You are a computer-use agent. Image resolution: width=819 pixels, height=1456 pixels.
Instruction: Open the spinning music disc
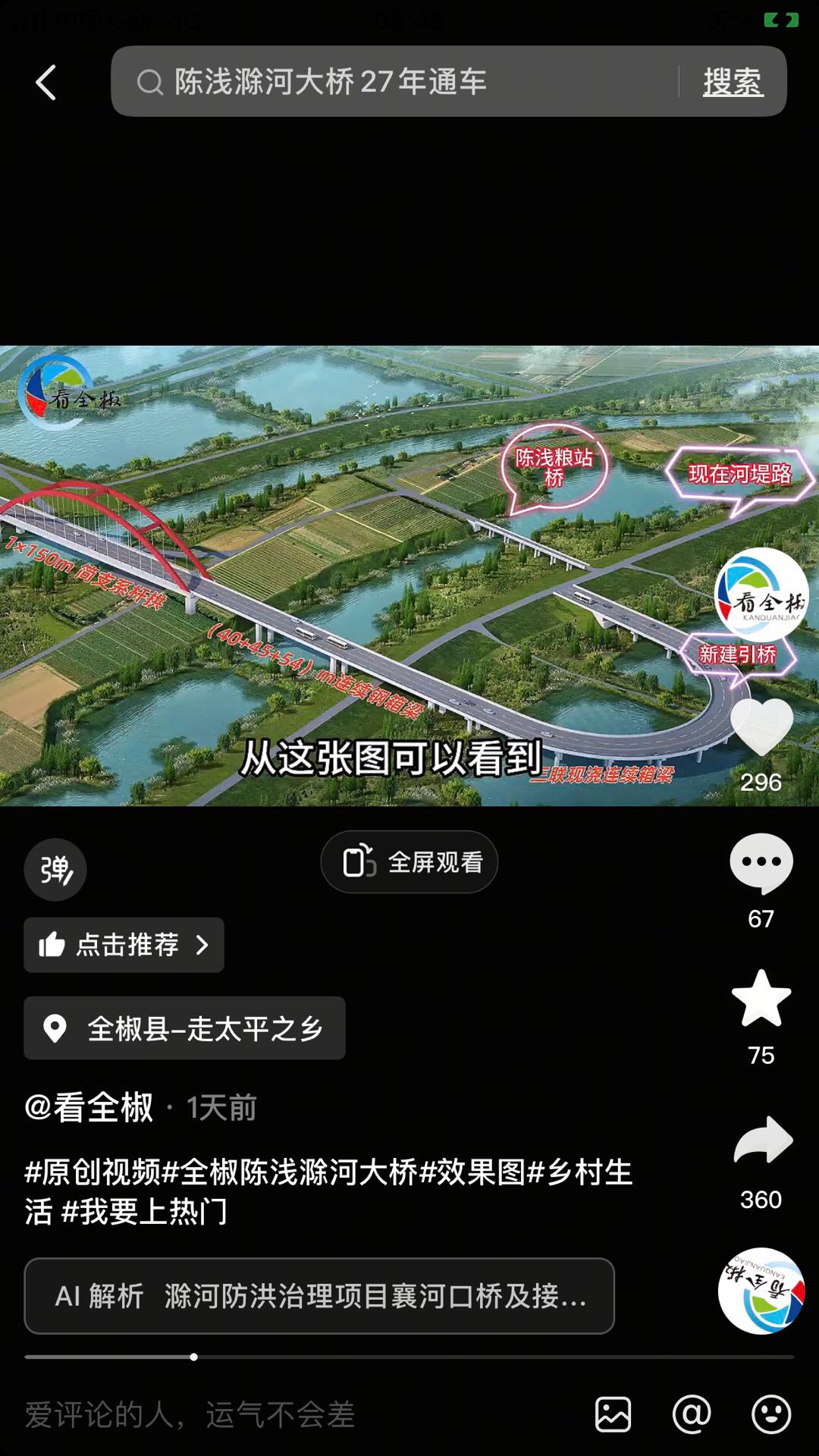761,1291
